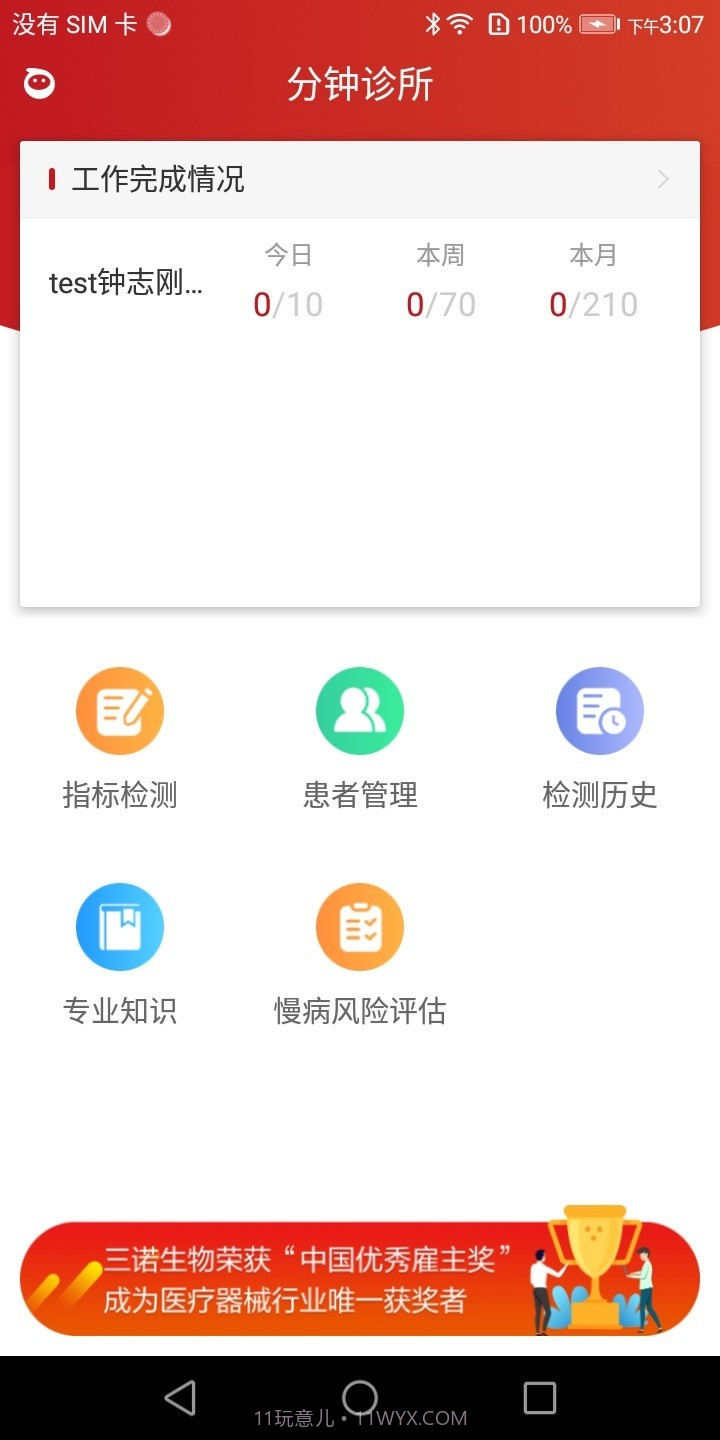This screenshot has width=720, height=1440.
Task: Tap the mascot icon in the top-left corner
Action: click(x=38, y=83)
